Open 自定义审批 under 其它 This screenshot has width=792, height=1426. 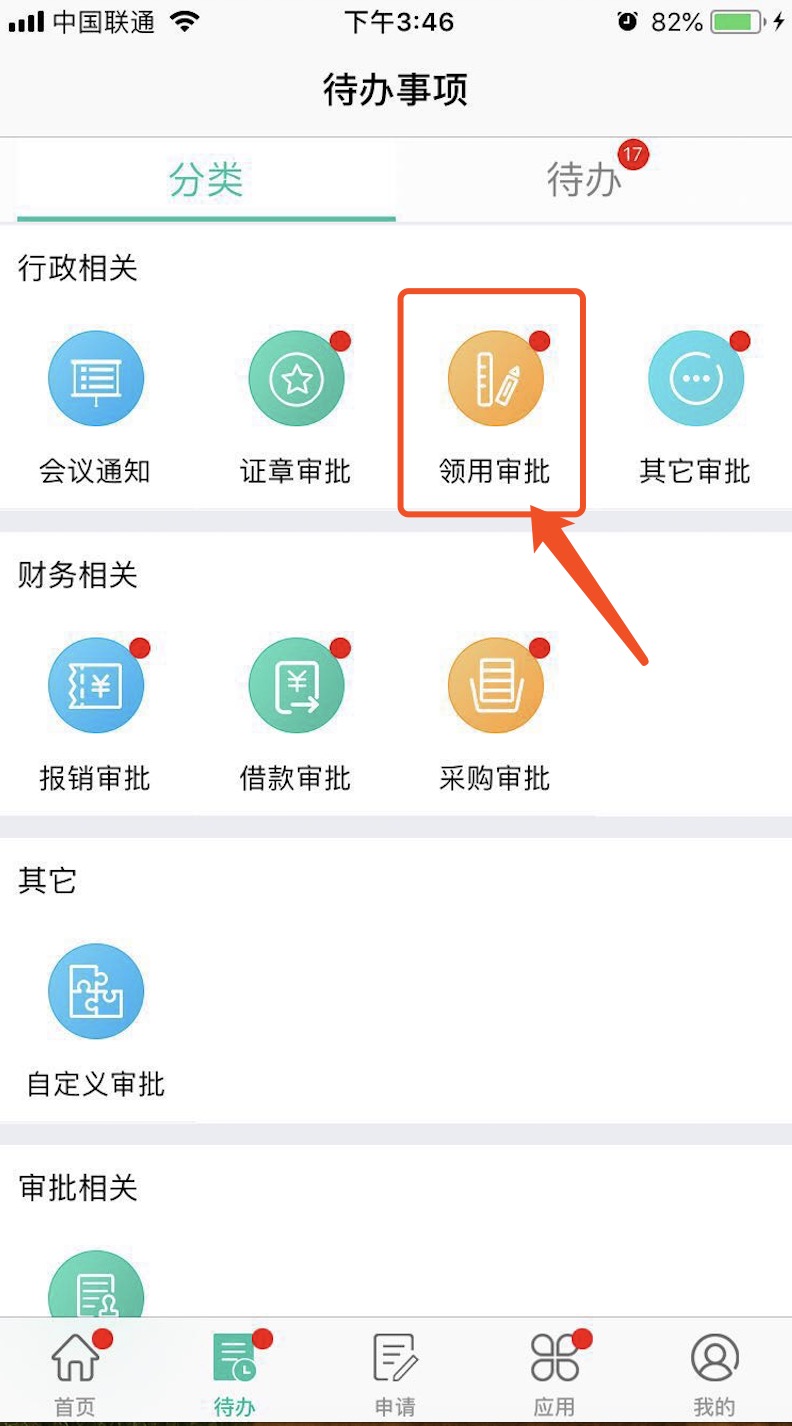pos(96,993)
